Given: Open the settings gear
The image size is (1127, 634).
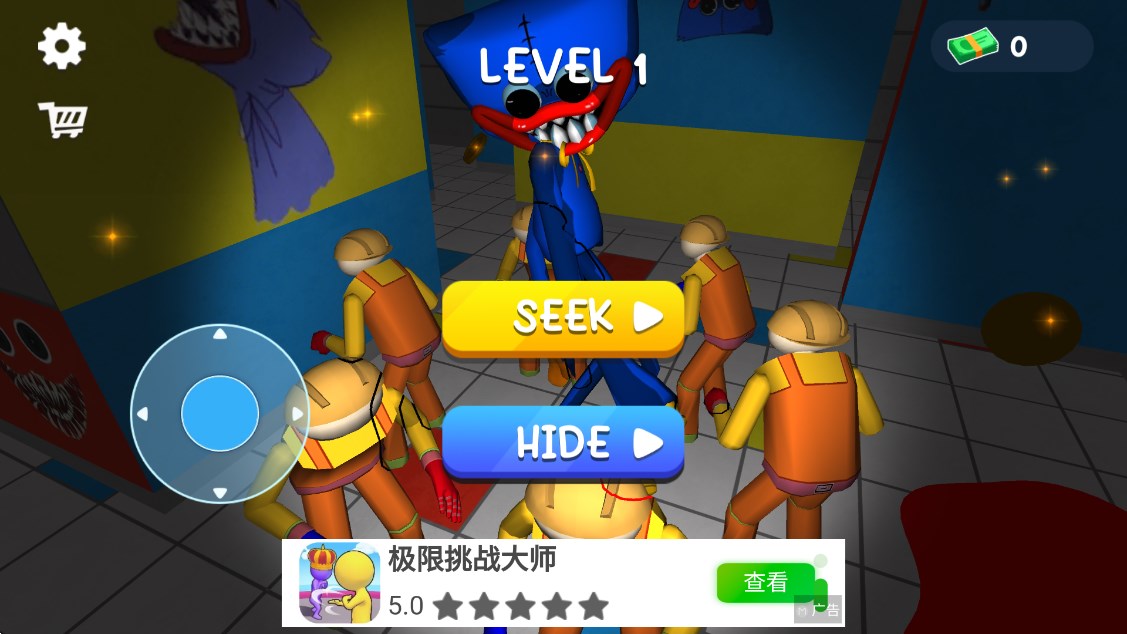Looking at the screenshot, I should pyautogui.click(x=62, y=46).
